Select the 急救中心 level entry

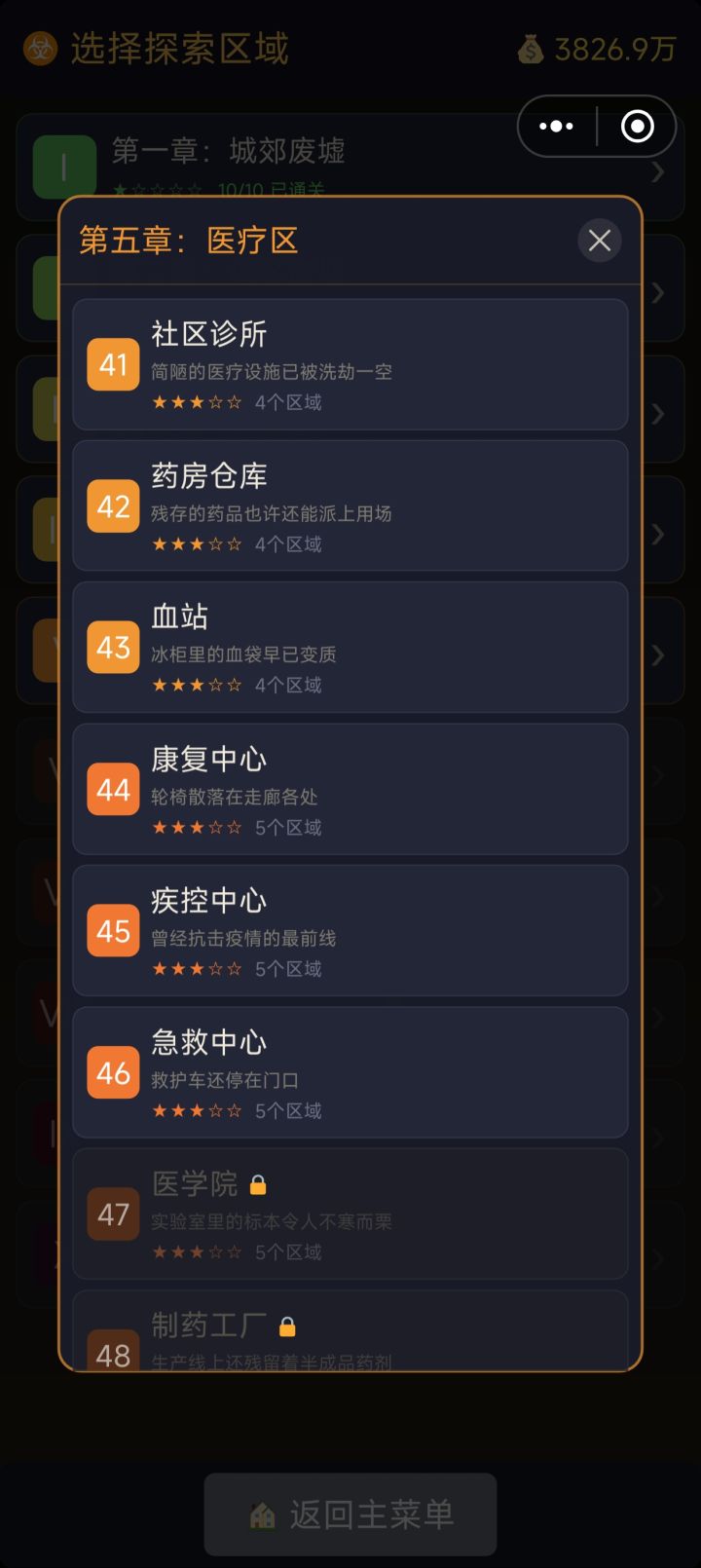click(350, 1071)
